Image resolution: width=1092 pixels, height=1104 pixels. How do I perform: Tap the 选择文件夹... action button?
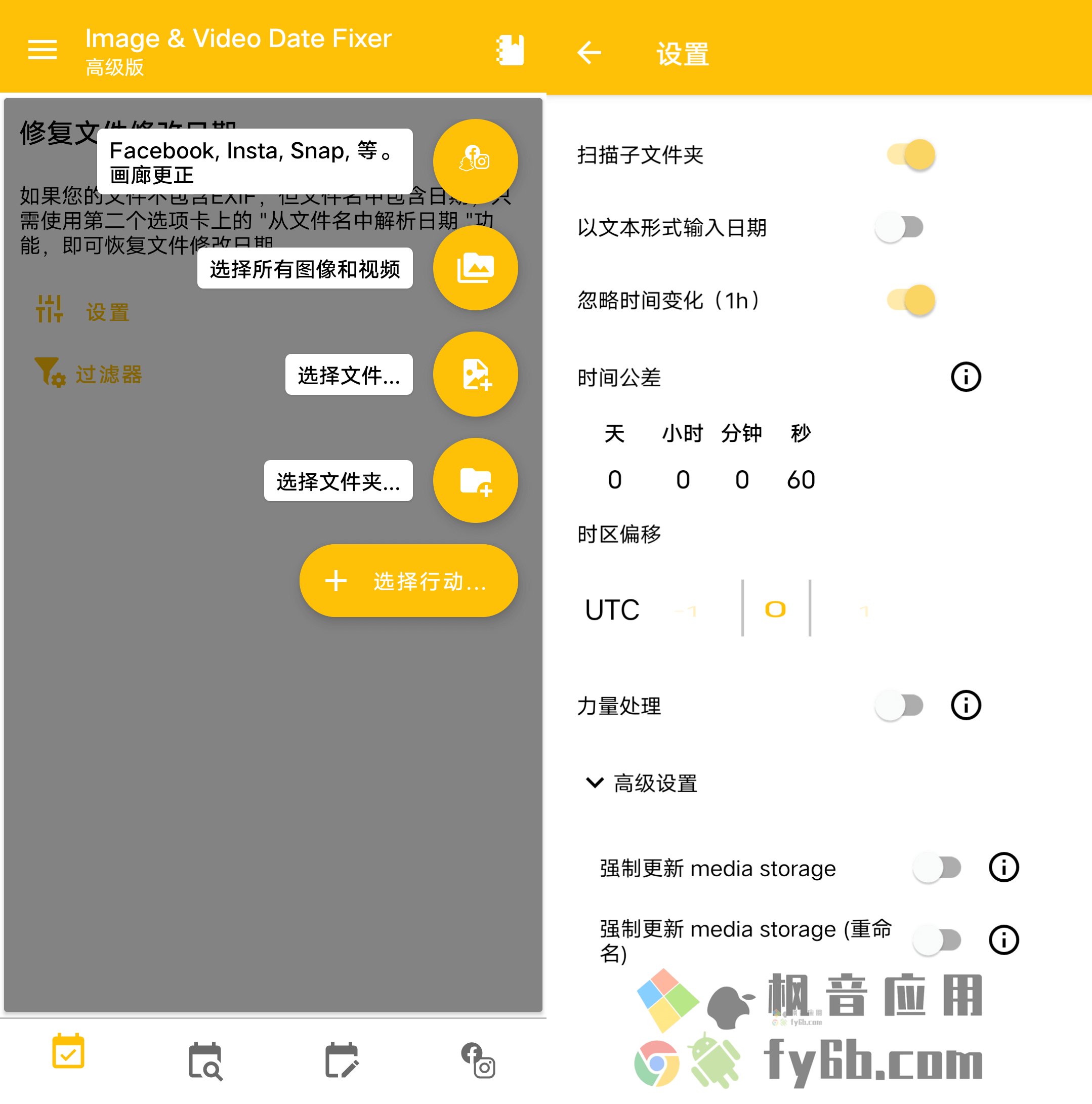coord(475,480)
